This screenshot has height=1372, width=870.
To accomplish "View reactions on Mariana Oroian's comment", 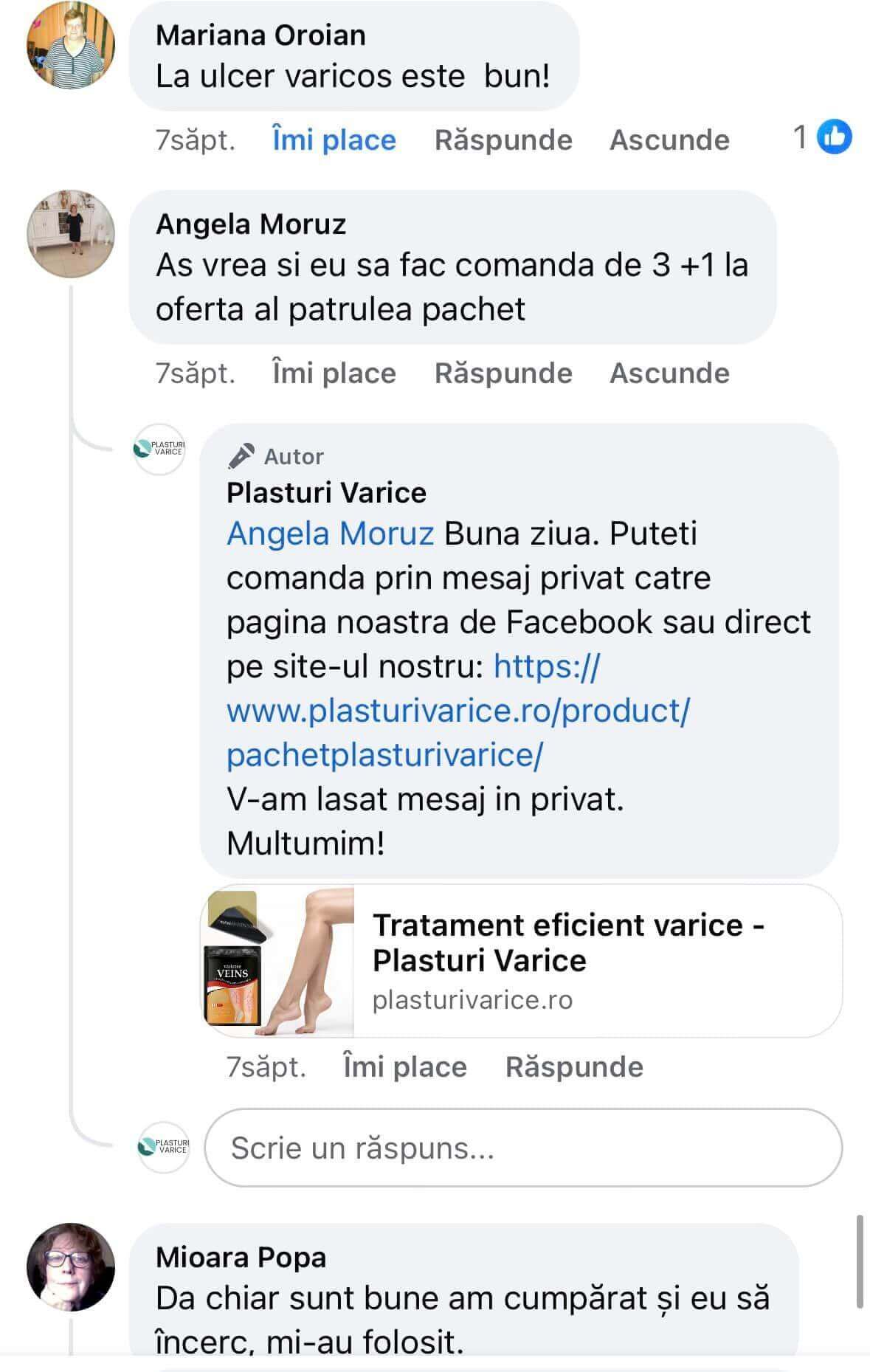I will [x=822, y=137].
